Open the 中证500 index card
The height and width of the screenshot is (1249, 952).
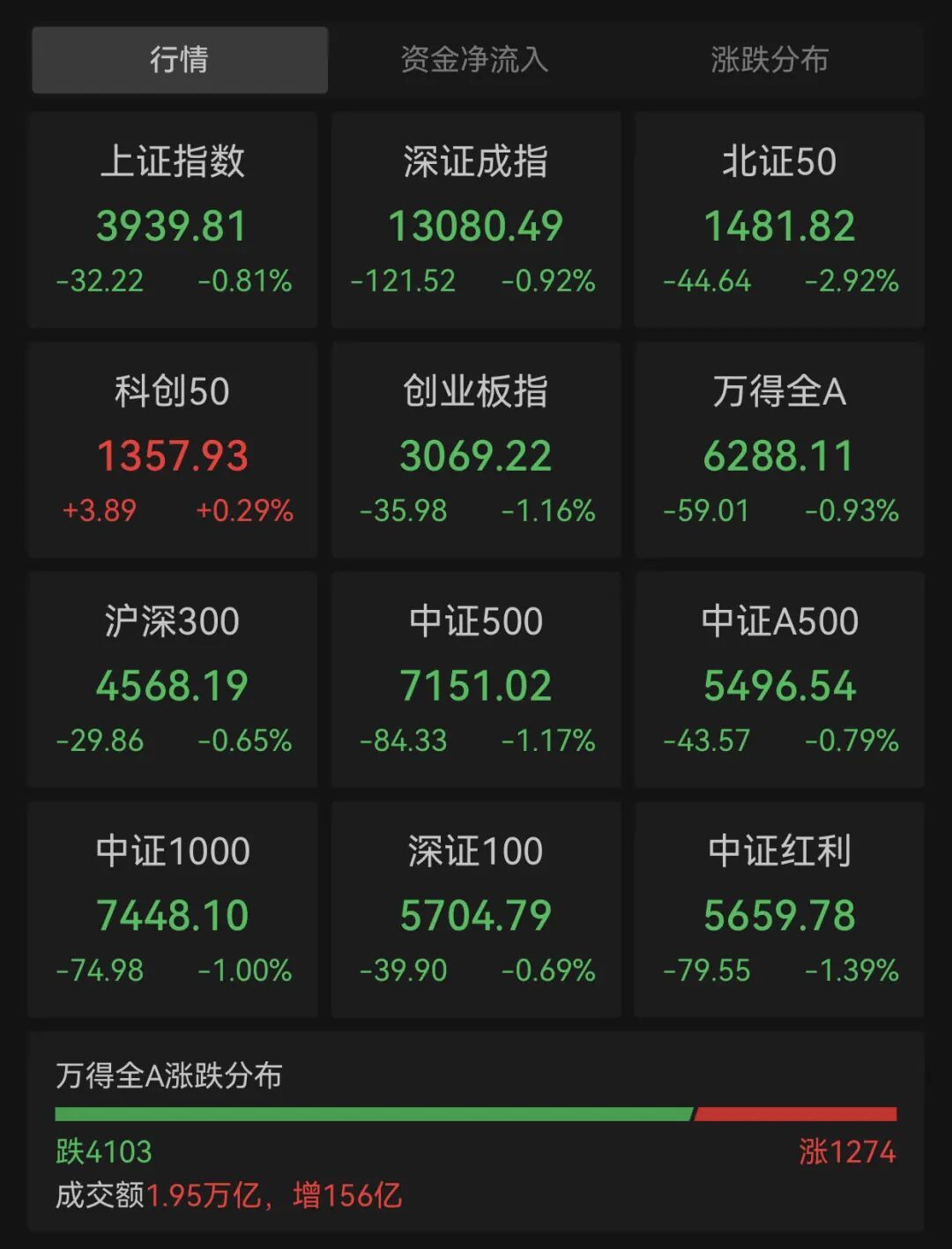[476, 680]
